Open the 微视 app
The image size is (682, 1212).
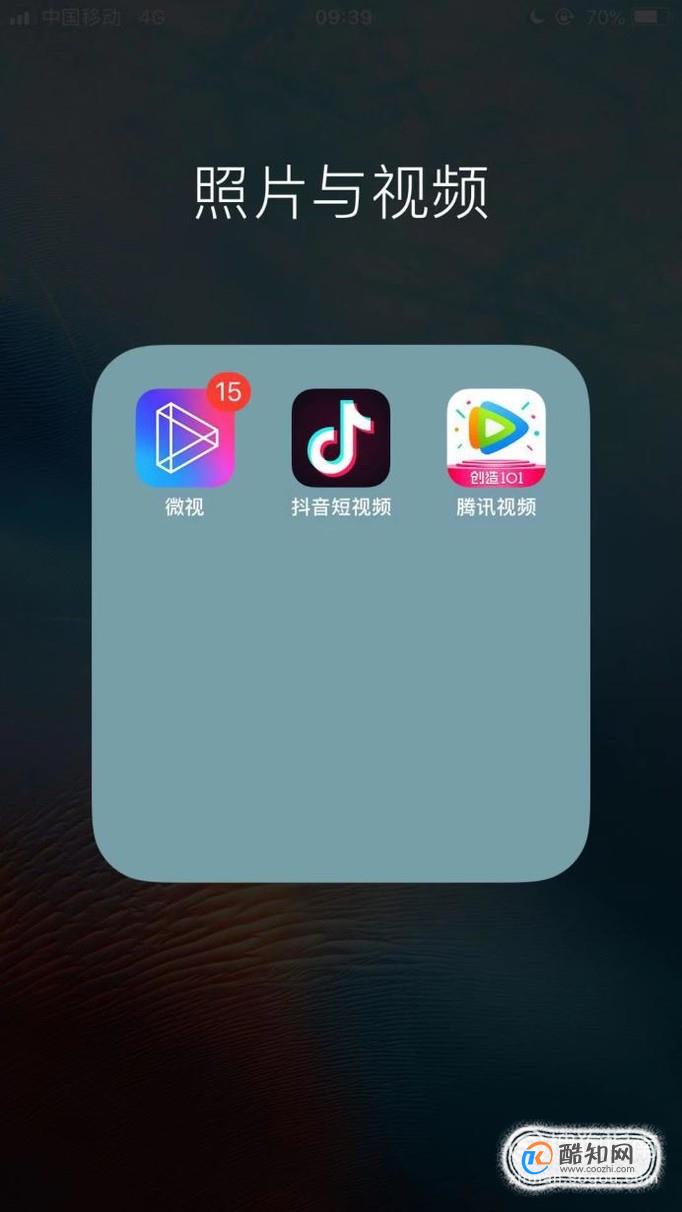[185, 438]
